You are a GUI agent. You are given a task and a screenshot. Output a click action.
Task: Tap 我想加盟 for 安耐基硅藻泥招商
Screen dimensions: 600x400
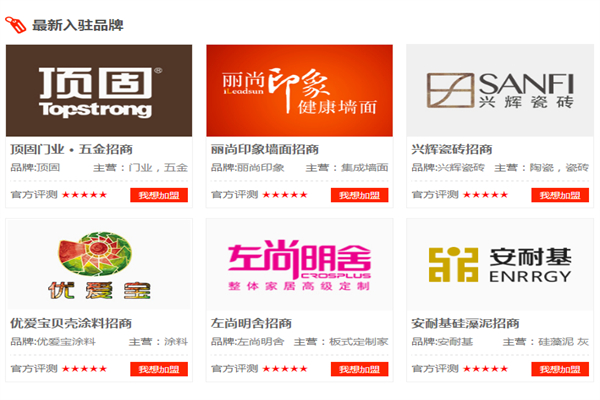coord(559,369)
